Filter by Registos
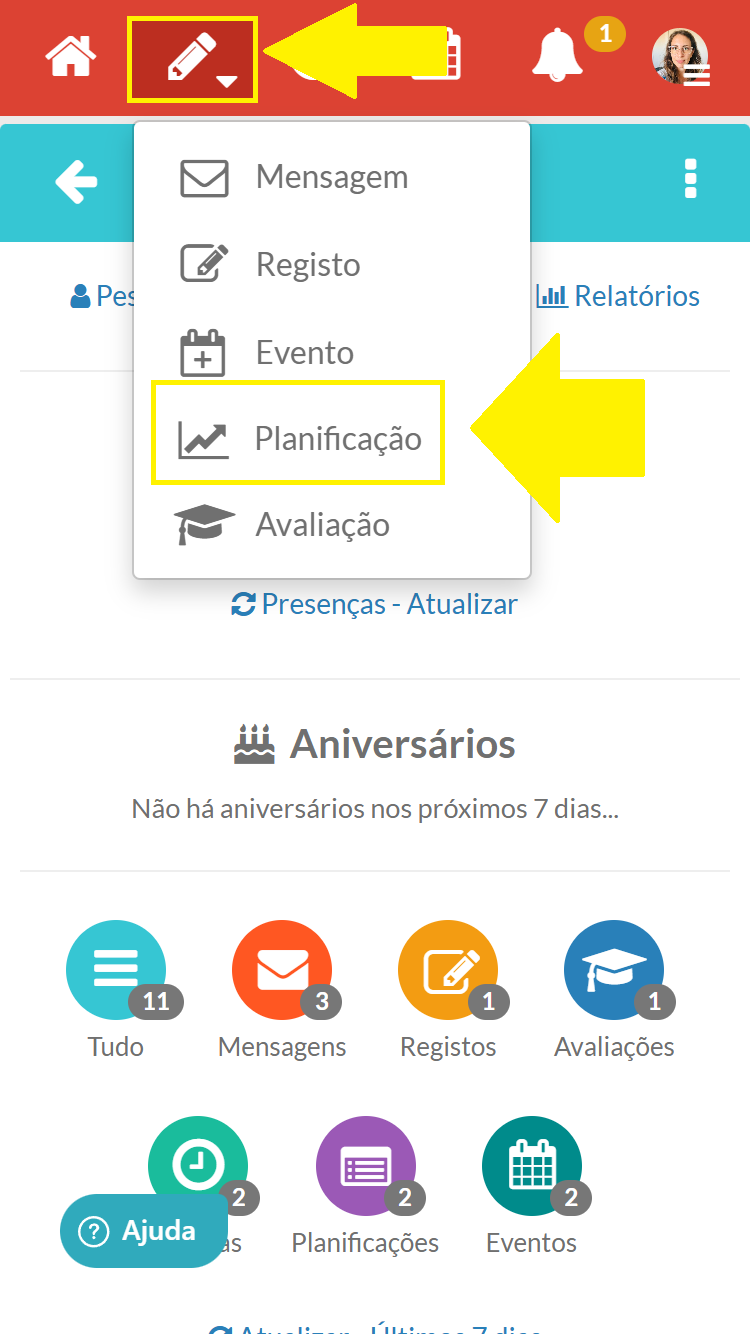 [x=448, y=970]
